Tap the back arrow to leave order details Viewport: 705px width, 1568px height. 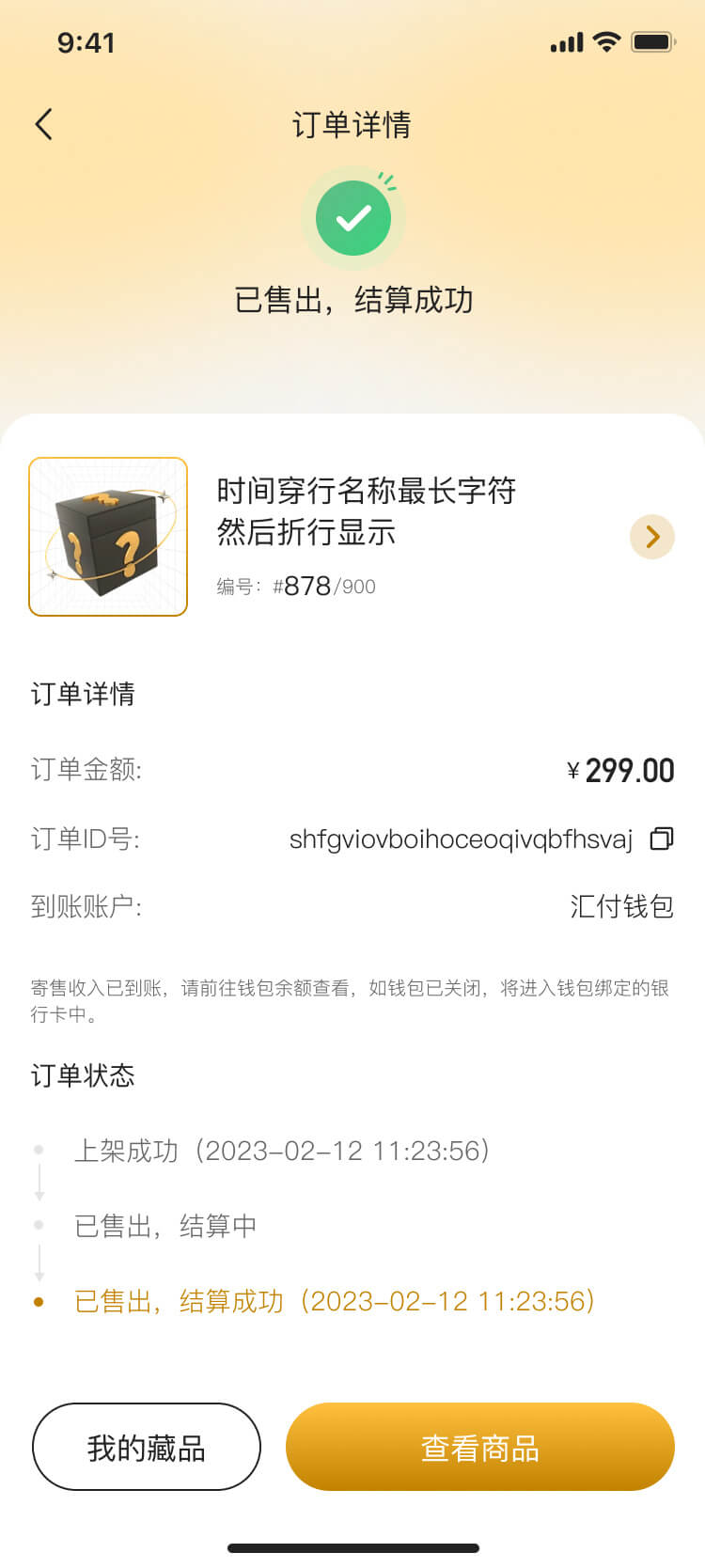tap(42, 123)
